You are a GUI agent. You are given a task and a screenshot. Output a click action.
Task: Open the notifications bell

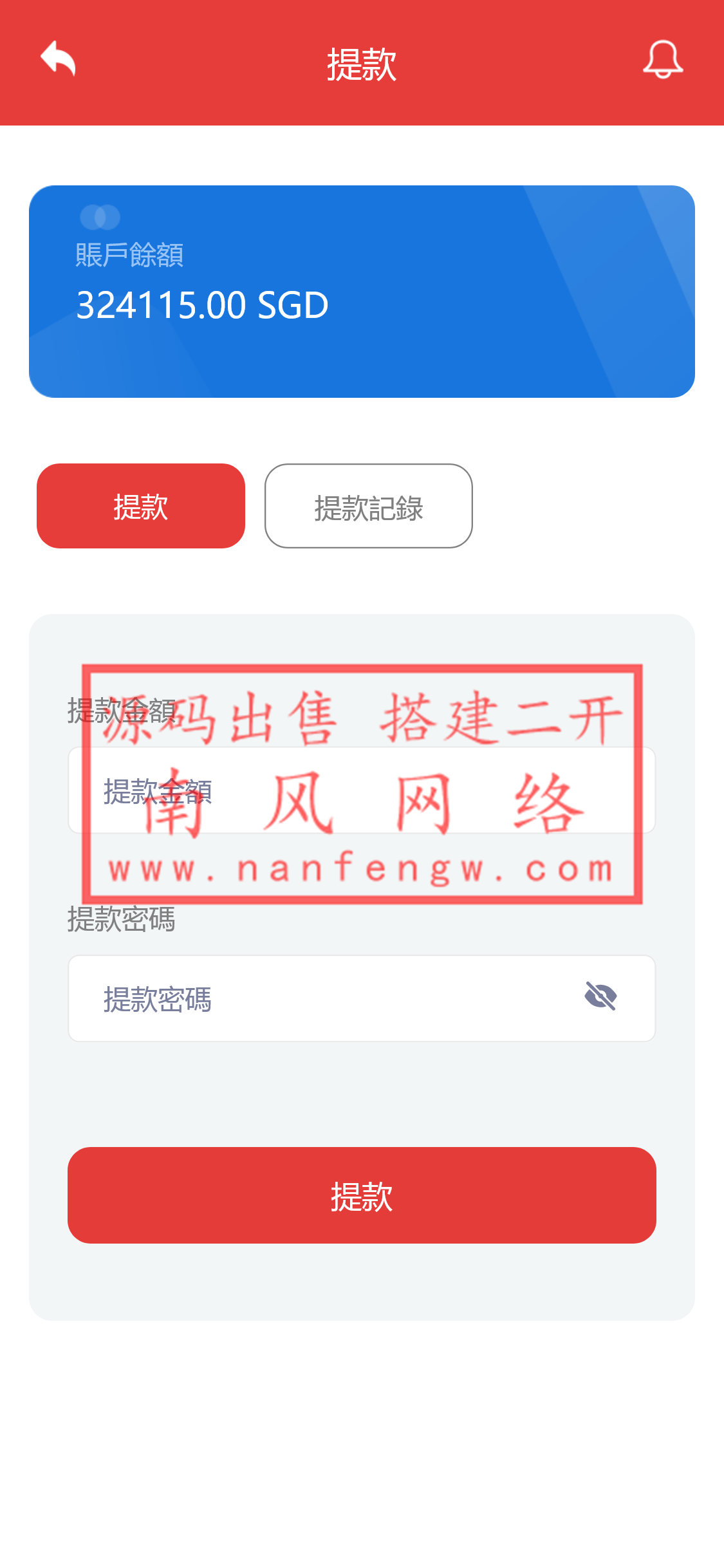click(x=662, y=60)
